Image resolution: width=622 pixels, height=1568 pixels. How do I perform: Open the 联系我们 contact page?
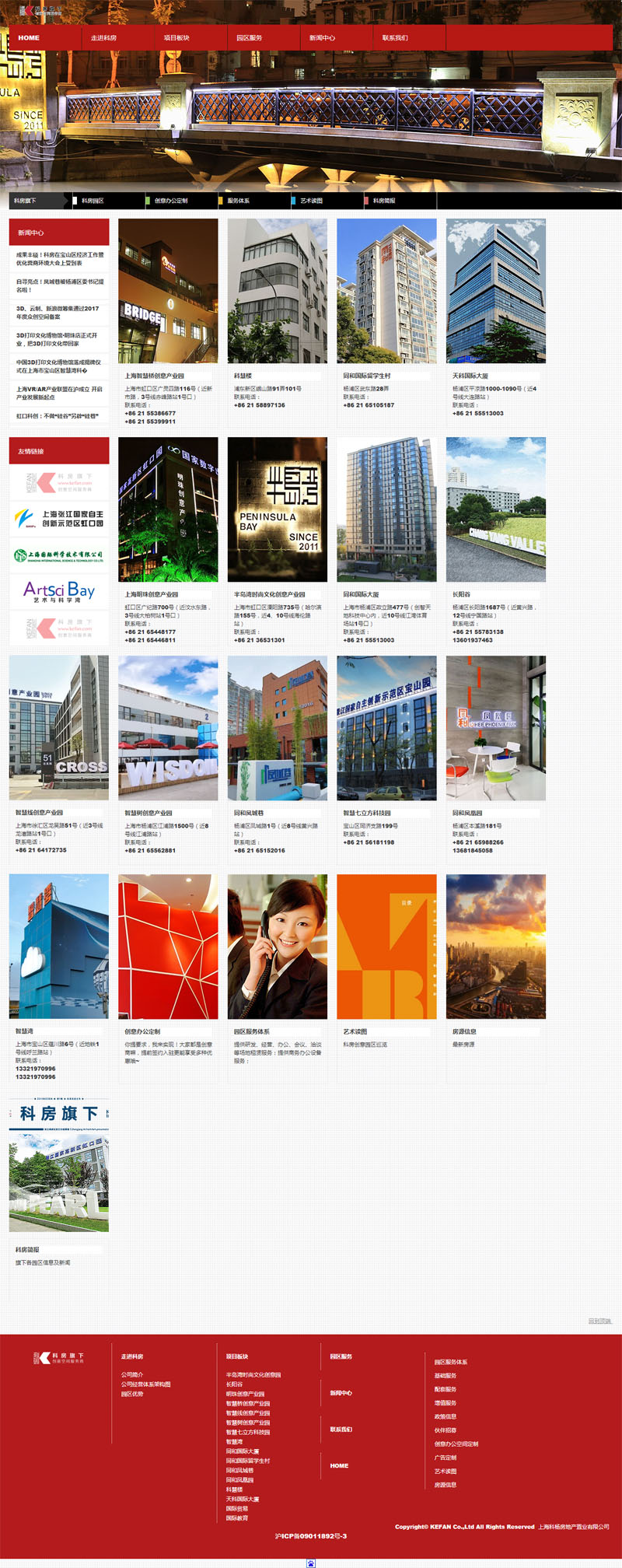click(x=395, y=38)
